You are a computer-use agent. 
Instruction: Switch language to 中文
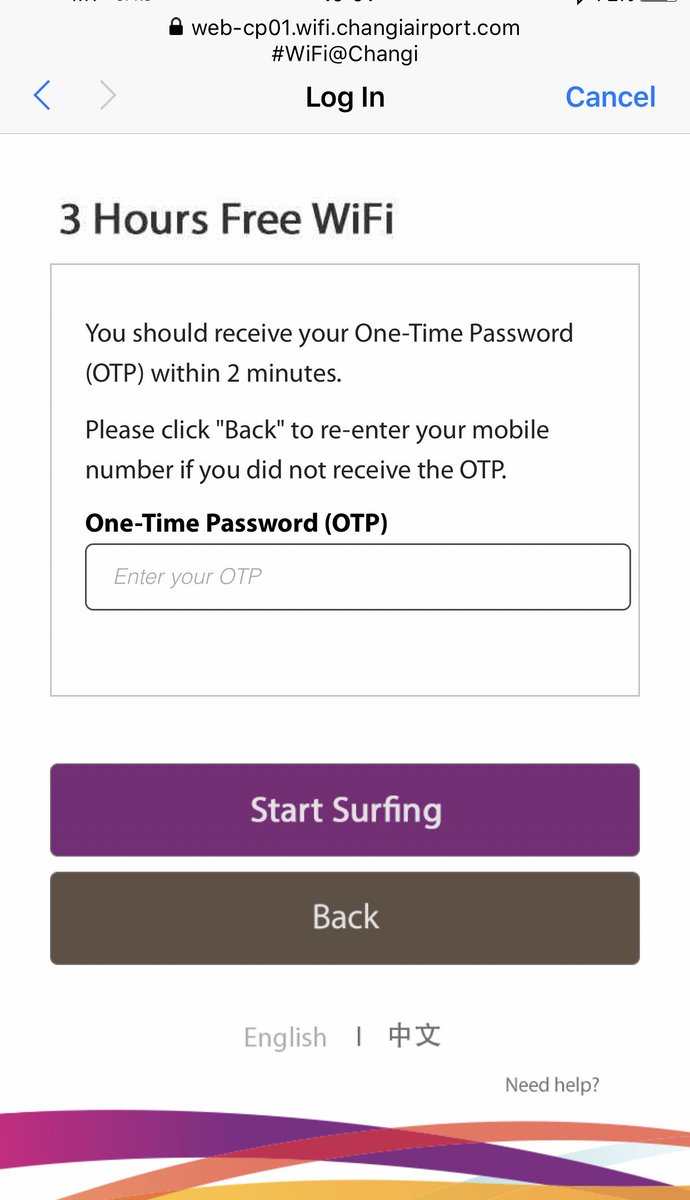click(x=414, y=1036)
